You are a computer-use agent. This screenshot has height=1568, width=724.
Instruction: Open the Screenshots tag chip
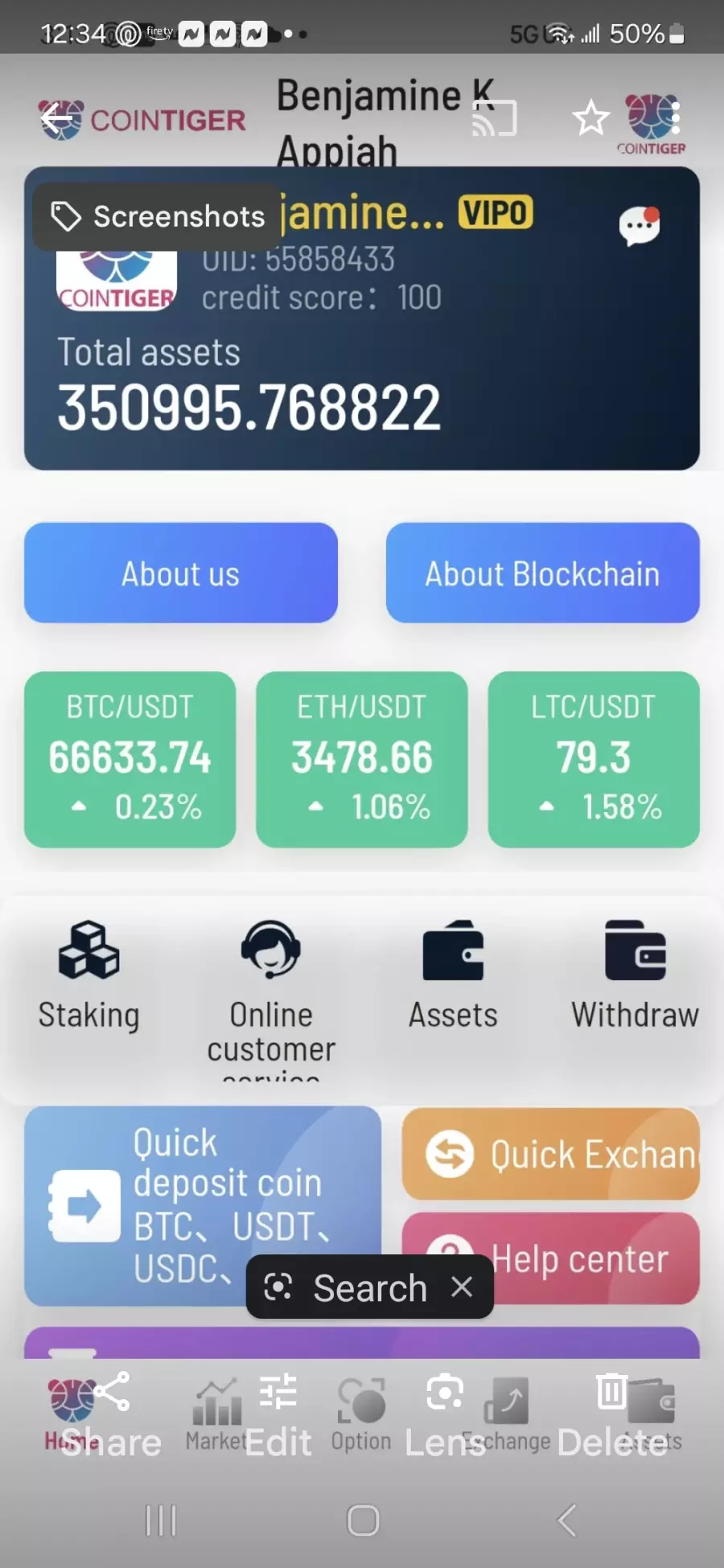(158, 216)
